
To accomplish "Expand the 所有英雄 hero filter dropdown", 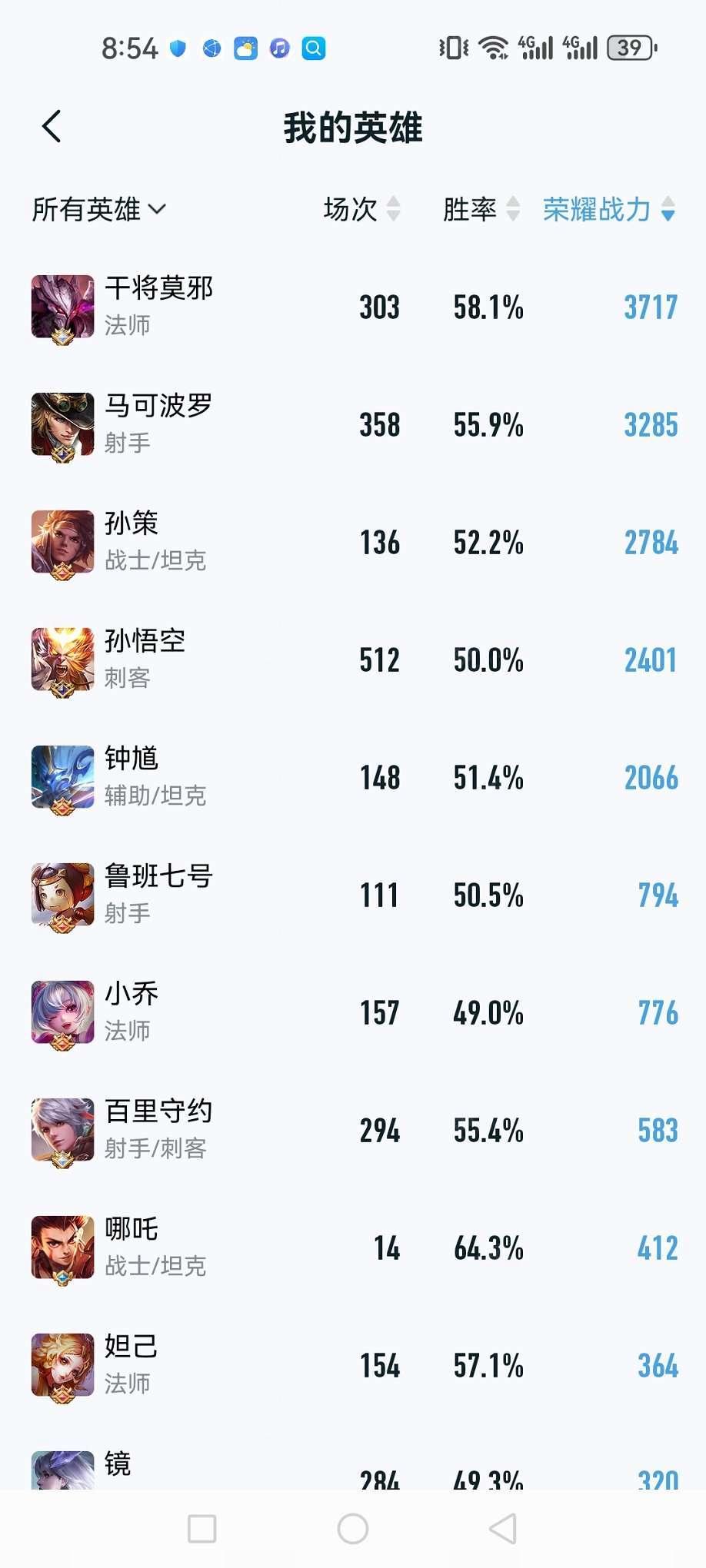I will [99, 209].
